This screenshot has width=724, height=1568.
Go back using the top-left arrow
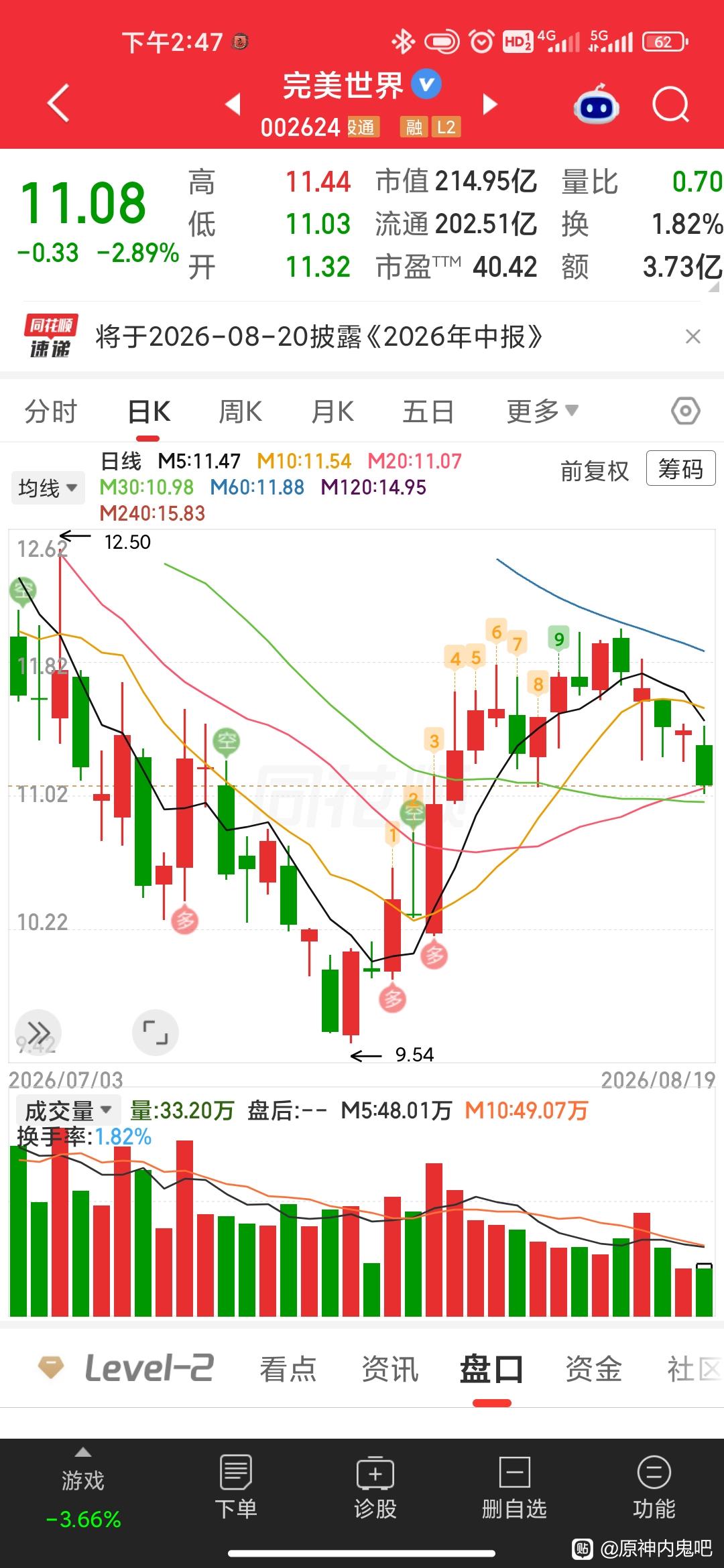(x=59, y=103)
